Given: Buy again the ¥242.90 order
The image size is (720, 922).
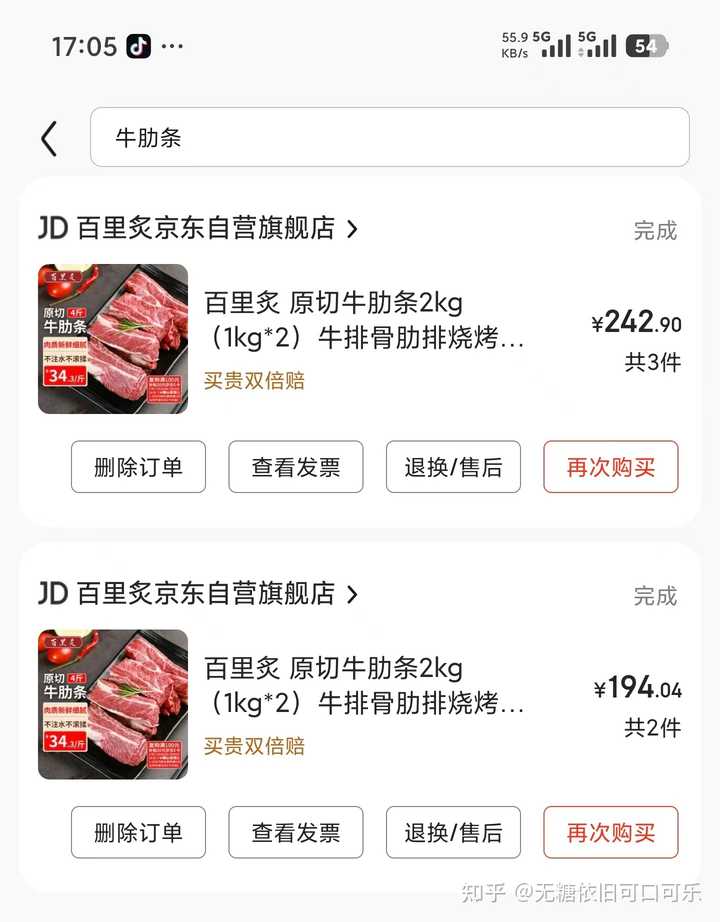Looking at the screenshot, I should tap(610, 467).
